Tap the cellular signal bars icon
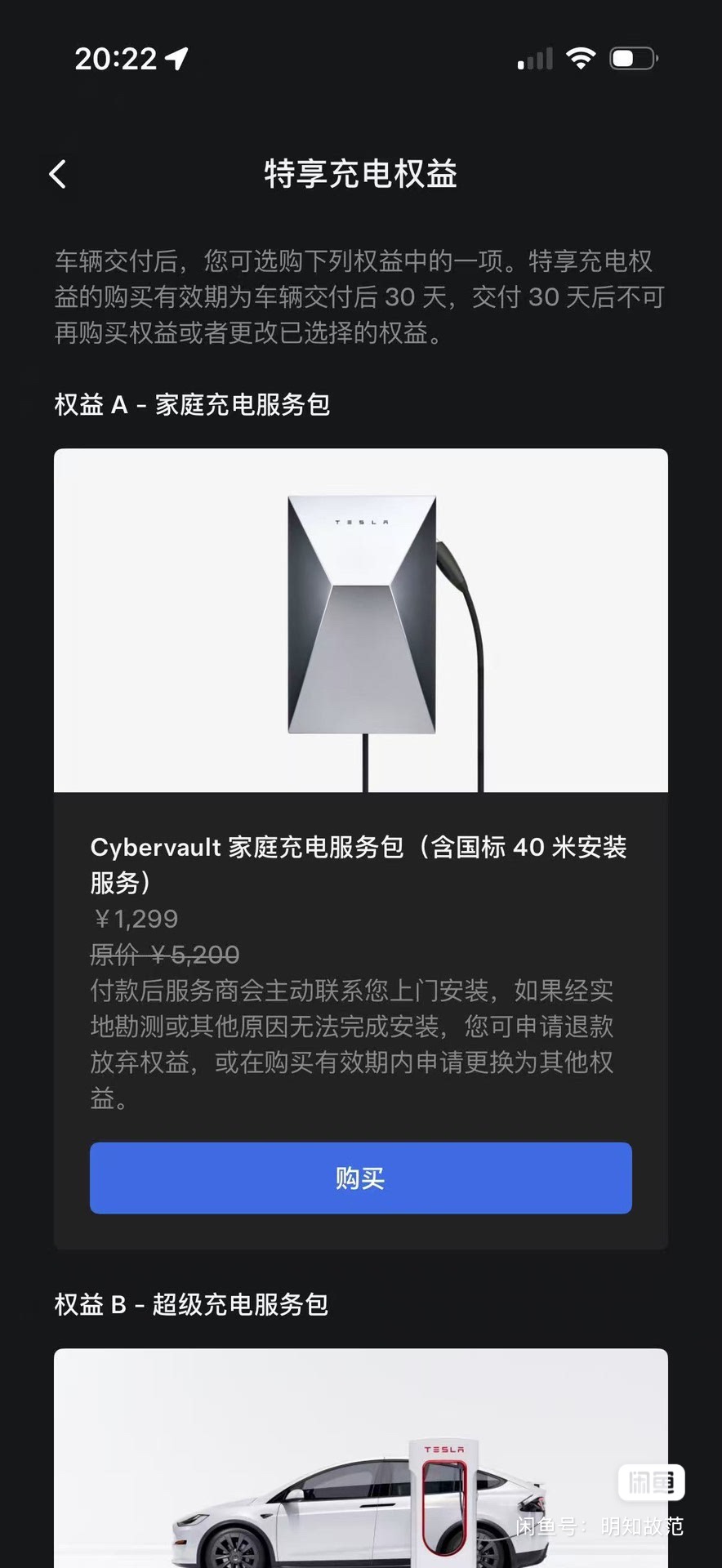This screenshot has width=722, height=1568. 535,57
